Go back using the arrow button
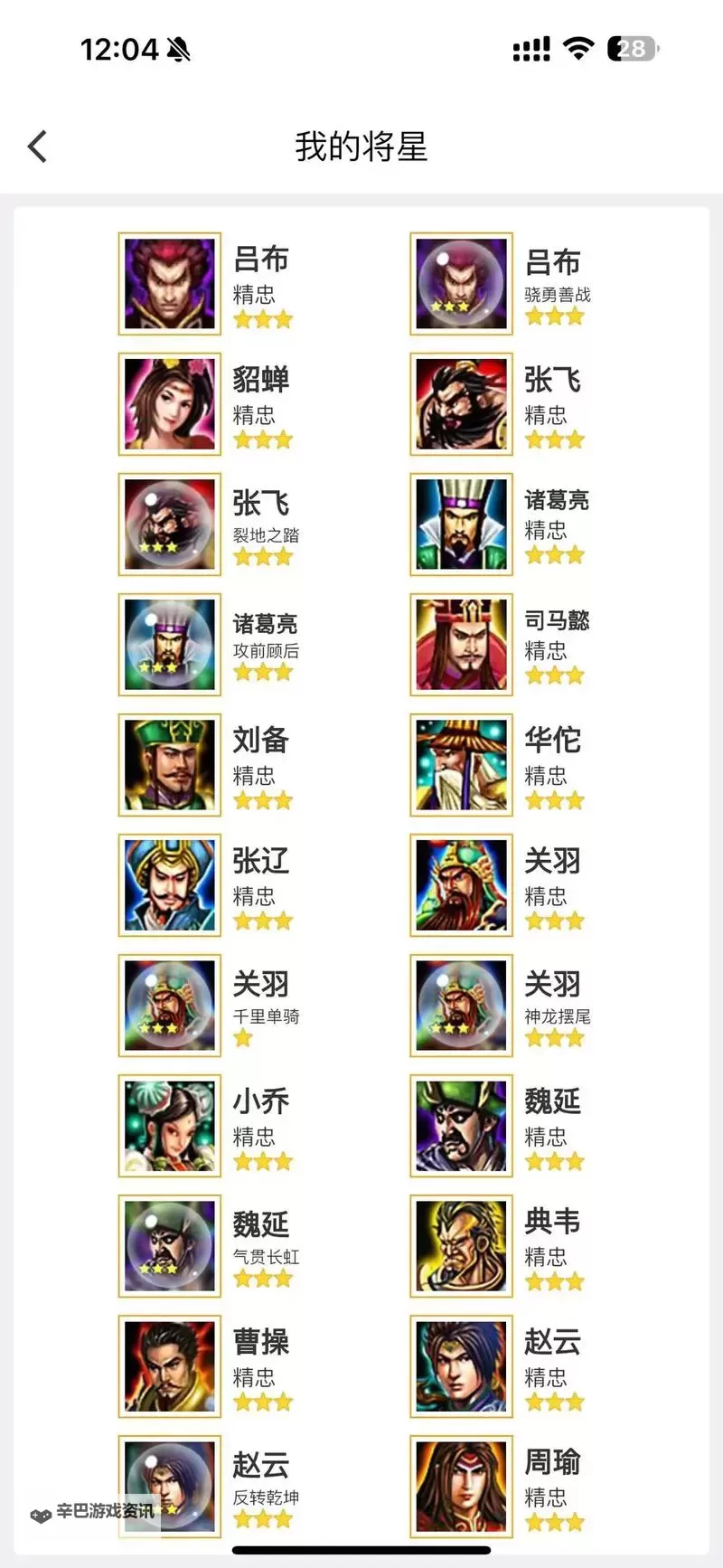Image resolution: width=723 pixels, height=1568 pixels. [x=37, y=145]
